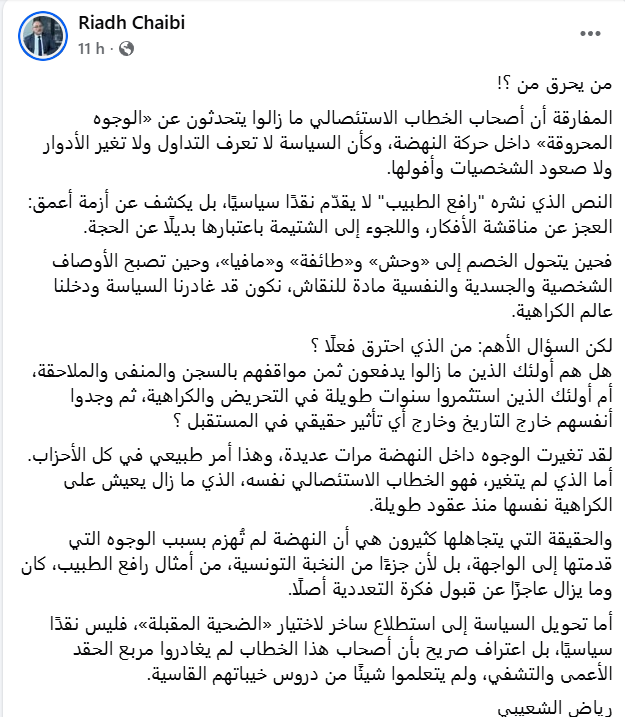Viewport: 625px width, 717px height.
Task: Tap the public audience globe icon
Action: (127, 48)
